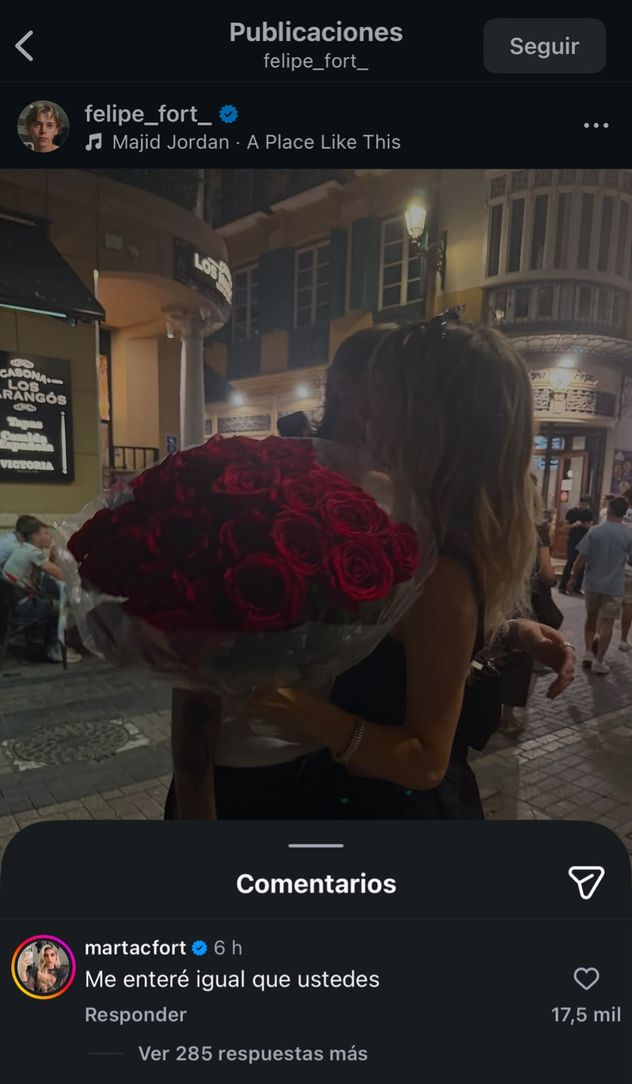Share the post via paper plane icon

[586, 882]
